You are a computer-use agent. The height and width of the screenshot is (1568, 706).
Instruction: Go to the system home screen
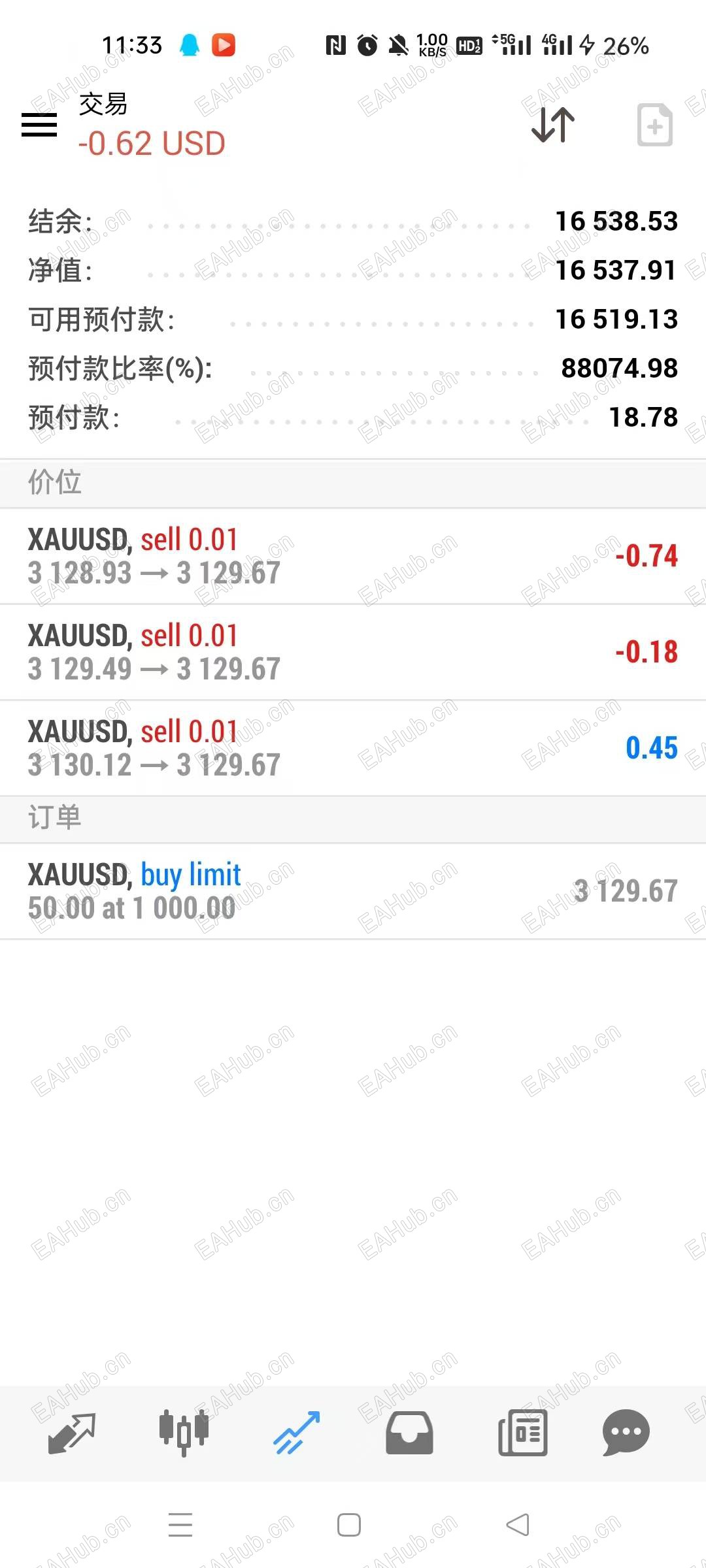[349, 1525]
